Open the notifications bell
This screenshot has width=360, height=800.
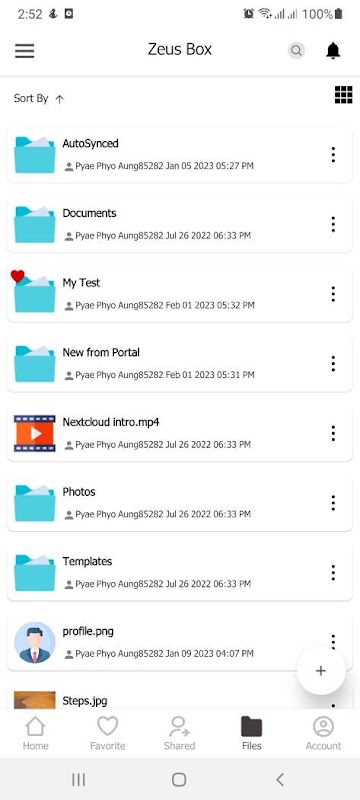(333, 51)
